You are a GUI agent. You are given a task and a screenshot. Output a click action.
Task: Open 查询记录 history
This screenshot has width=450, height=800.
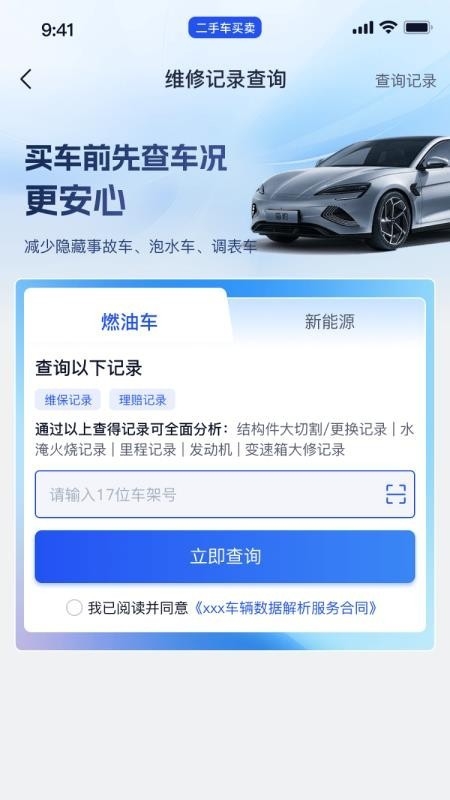coord(406,81)
